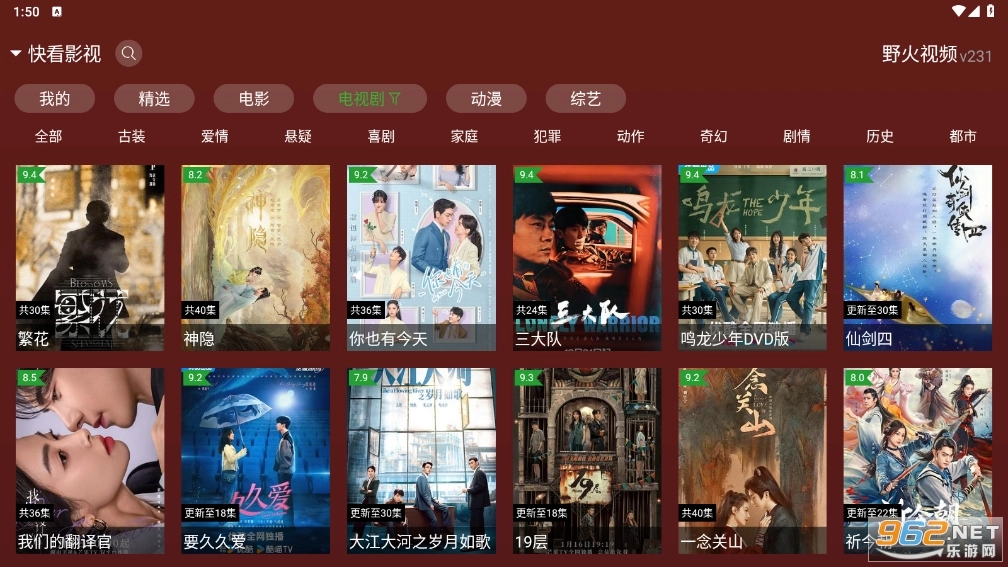Switch to the 我的 tab
The image size is (1008, 567).
click(x=55, y=98)
